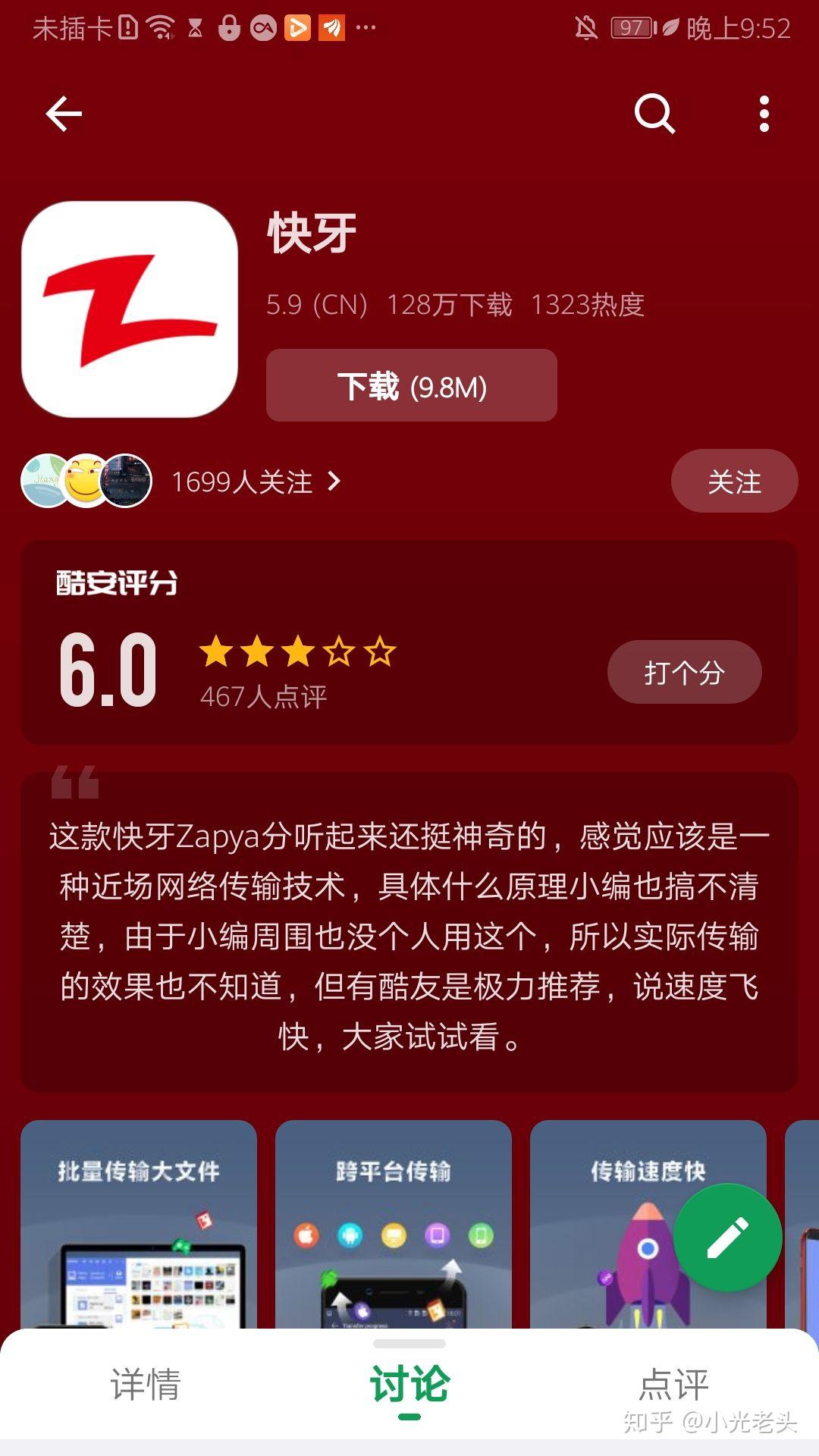Image resolution: width=819 pixels, height=1456 pixels.
Task: Switch to the 详情 tab
Action: click(x=145, y=1385)
